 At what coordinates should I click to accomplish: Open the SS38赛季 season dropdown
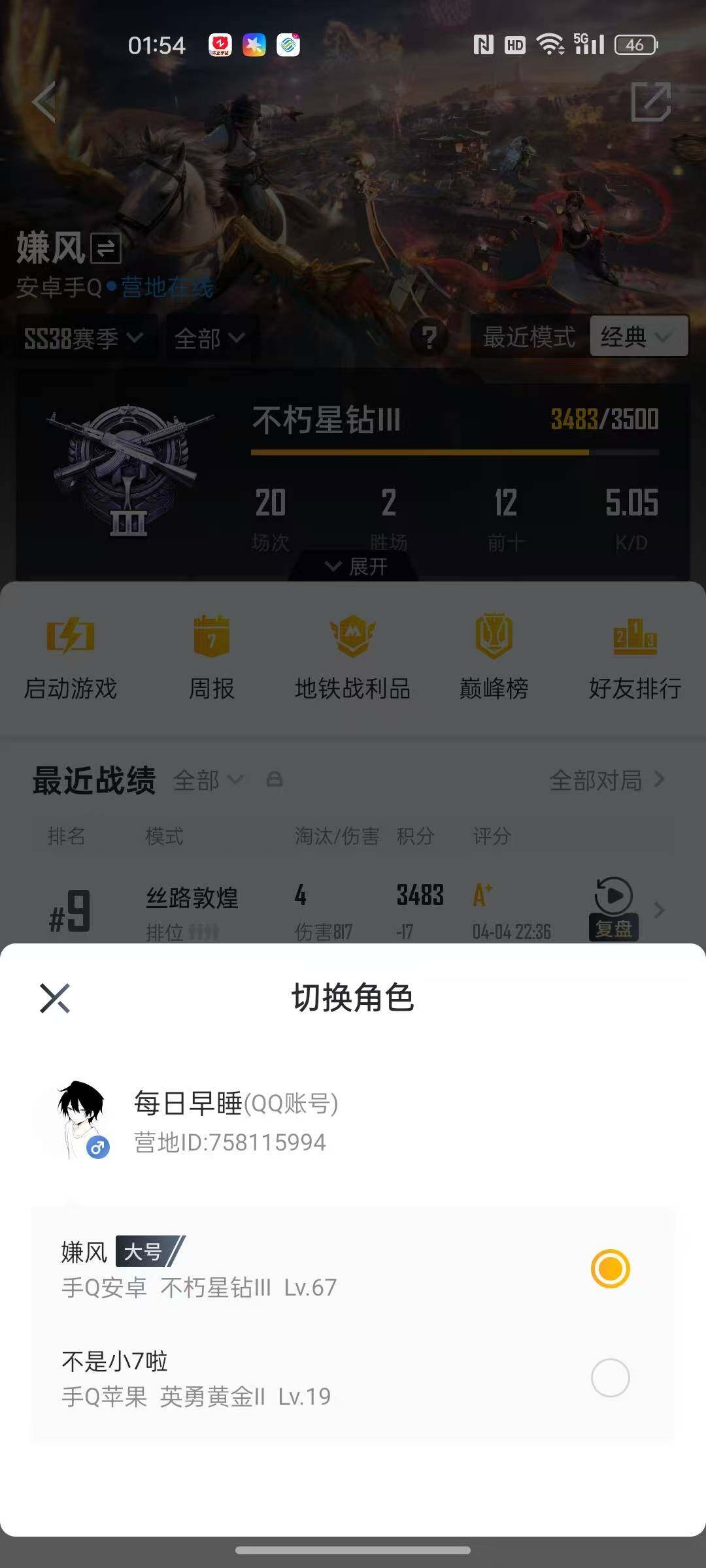[x=81, y=339]
